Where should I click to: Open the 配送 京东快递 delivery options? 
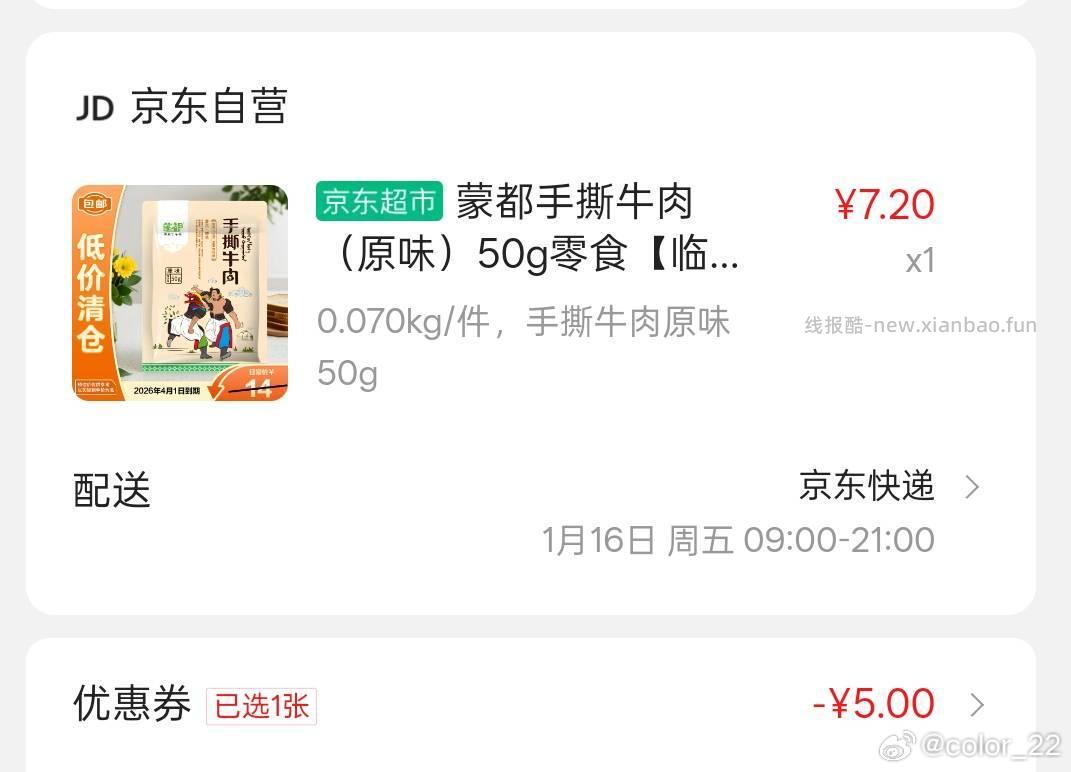coord(866,487)
